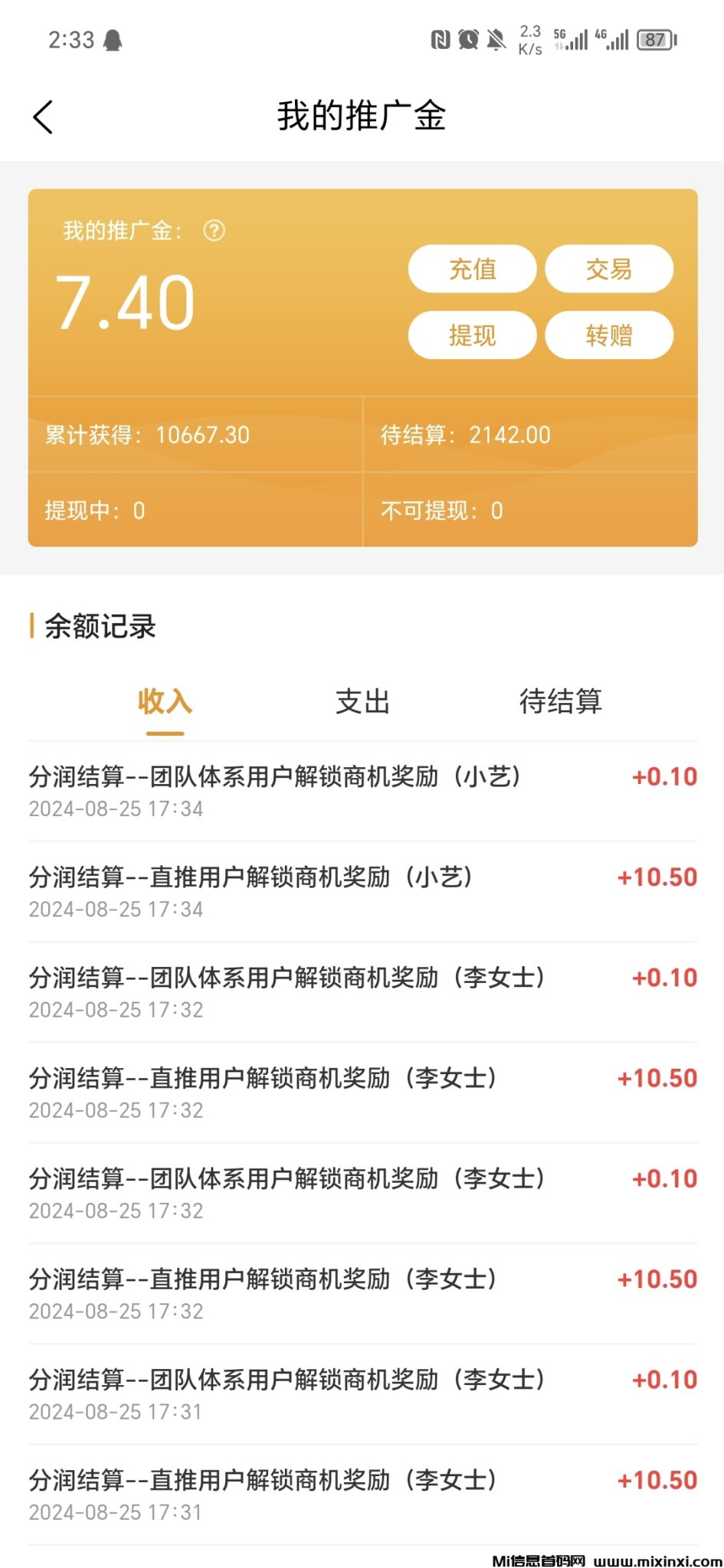Tap the alarm clock status bar icon

[468, 38]
